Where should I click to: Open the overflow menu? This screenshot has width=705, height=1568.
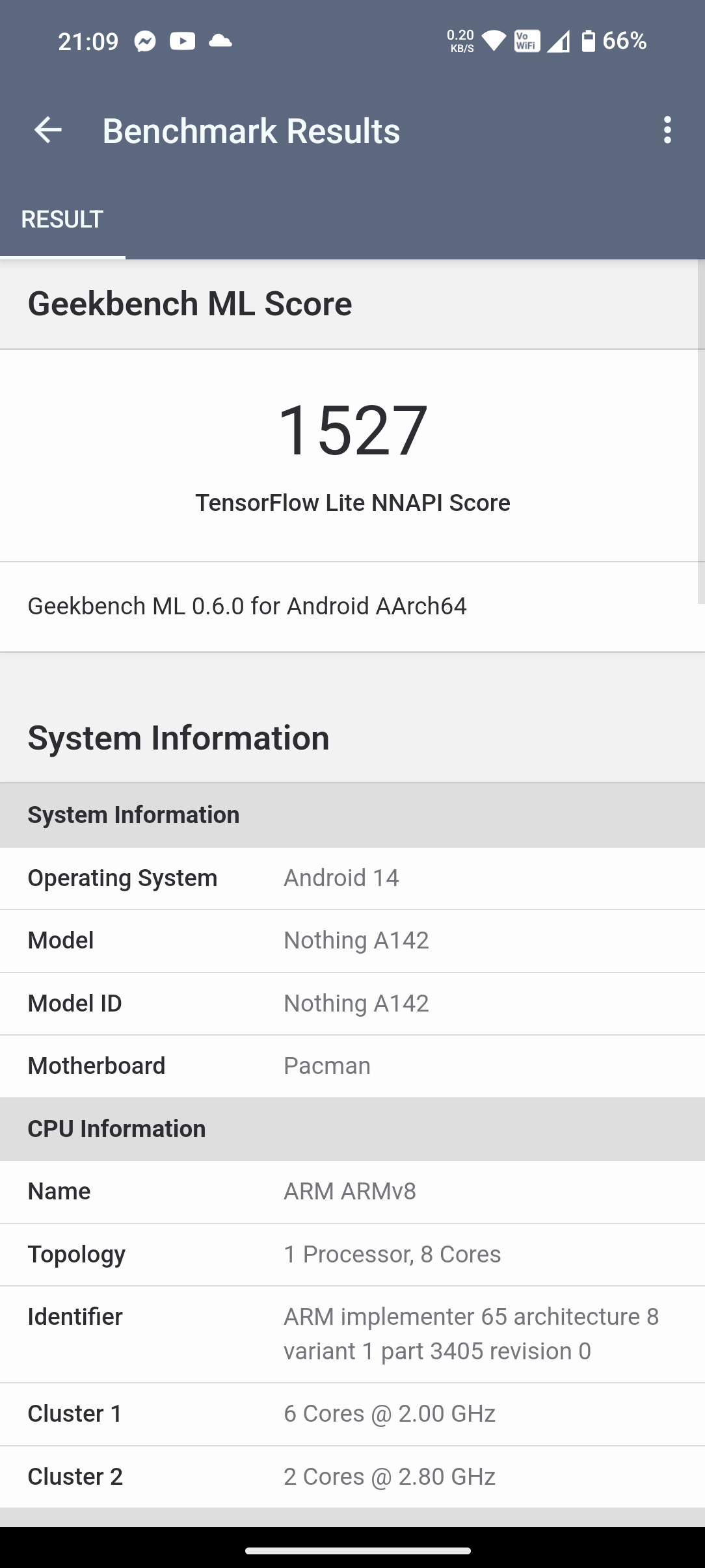667,131
